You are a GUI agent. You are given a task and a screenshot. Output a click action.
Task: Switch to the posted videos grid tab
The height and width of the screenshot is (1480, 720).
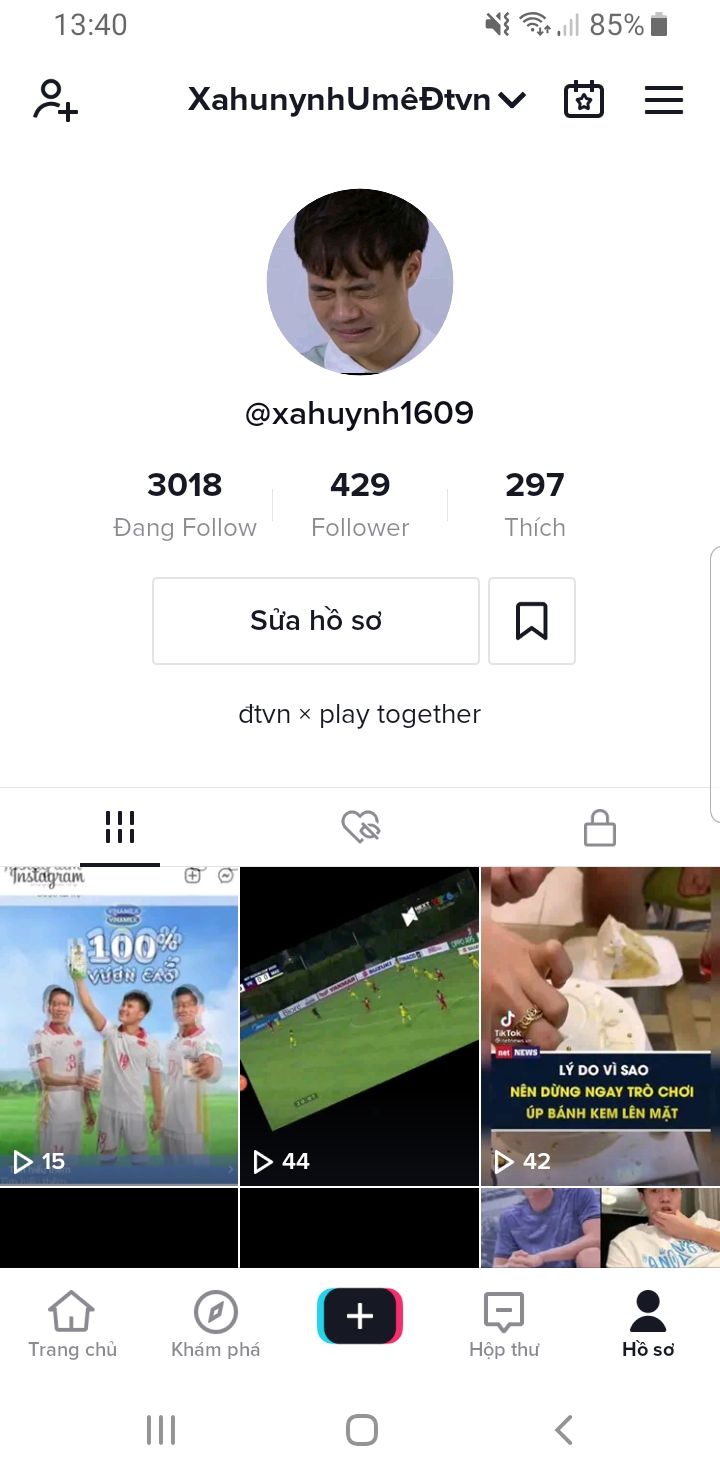(x=120, y=827)
